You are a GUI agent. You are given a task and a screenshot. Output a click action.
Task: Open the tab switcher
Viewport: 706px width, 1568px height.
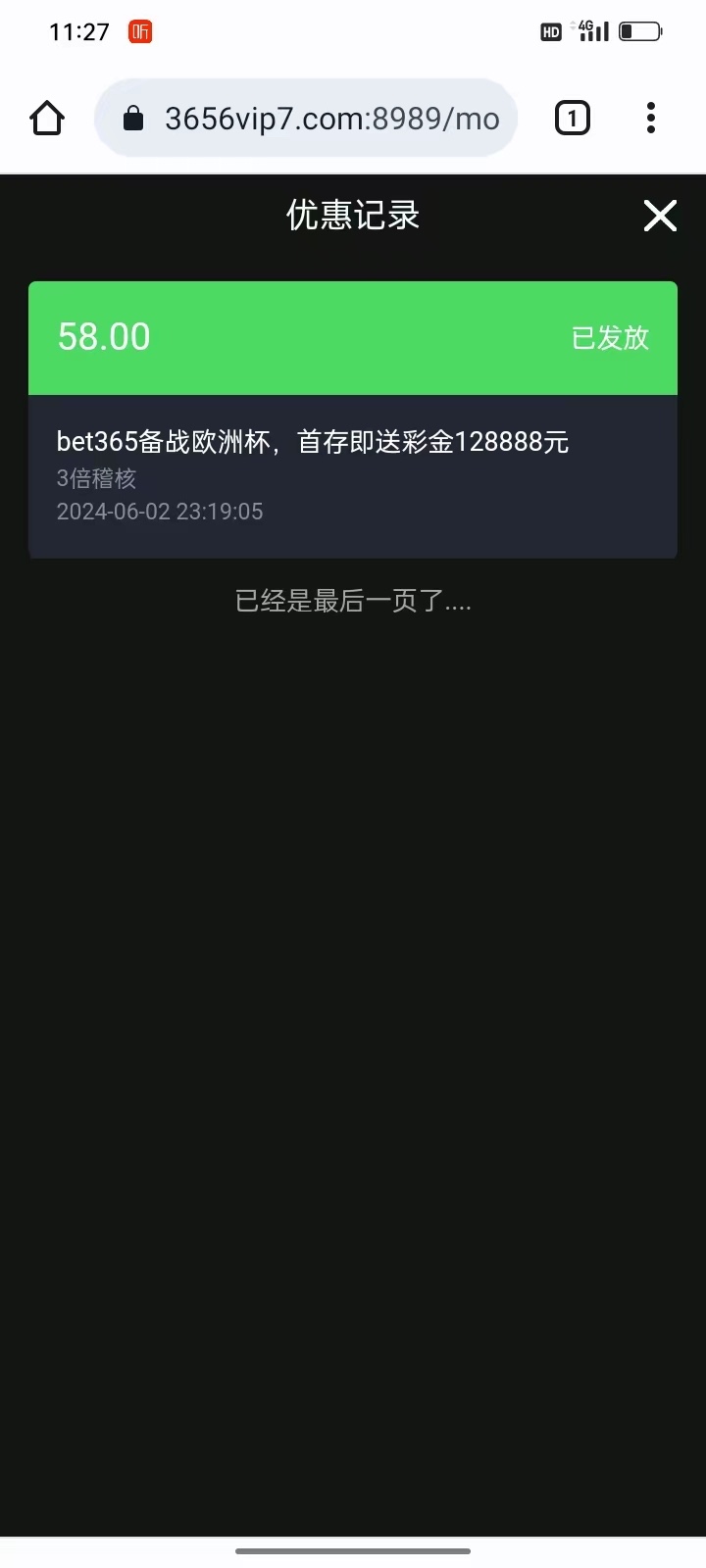(x=573, y=119)
